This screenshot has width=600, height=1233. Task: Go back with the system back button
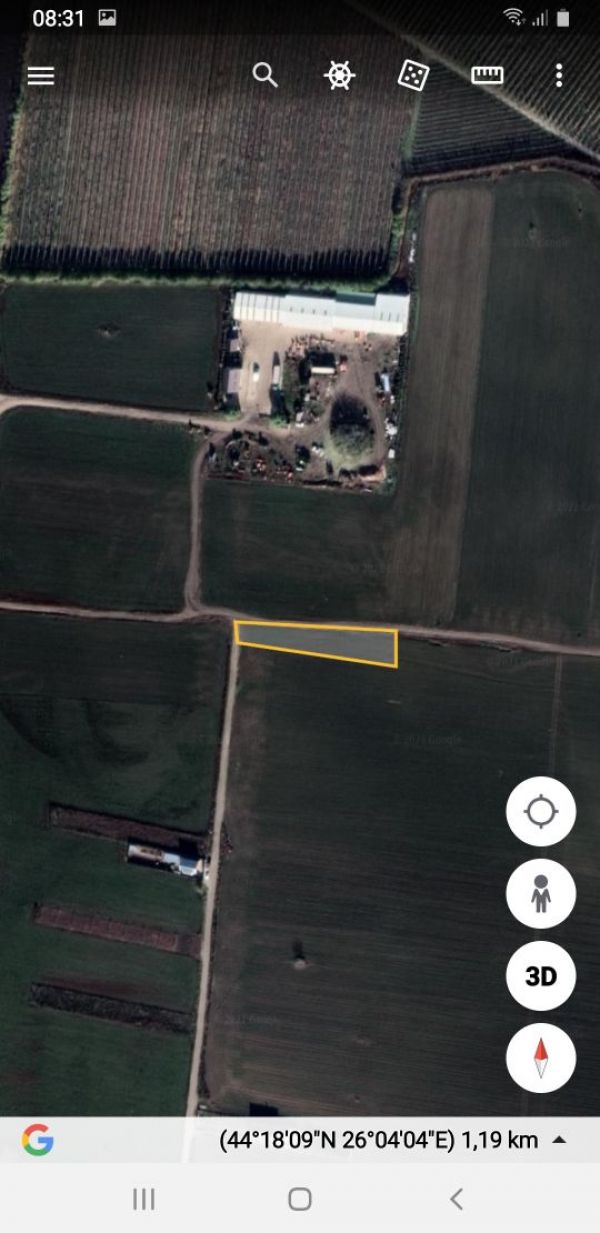456,1199
